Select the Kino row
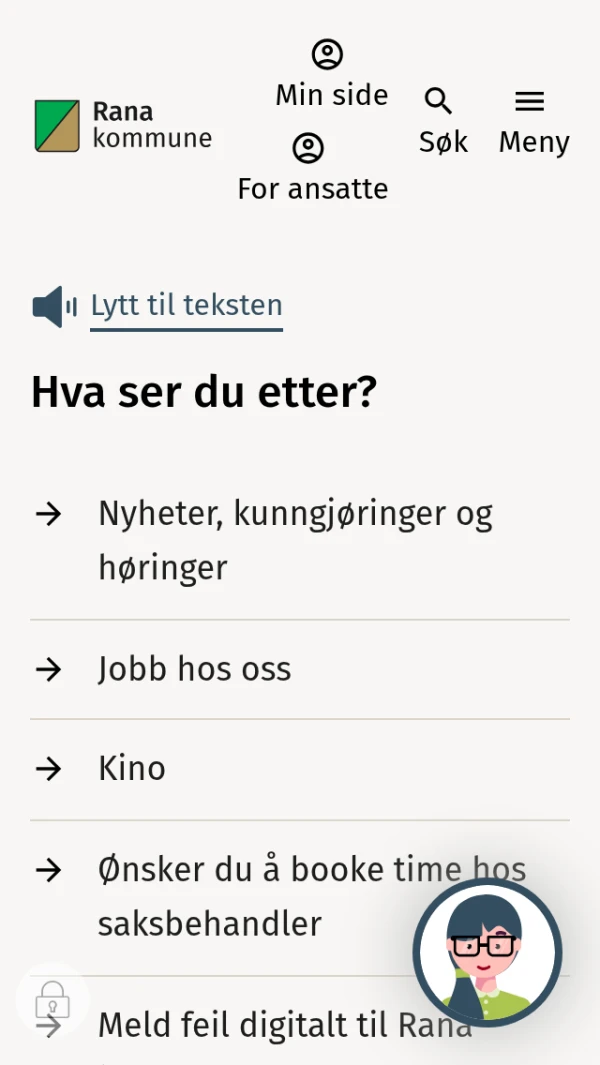Image resolution: width=600 pixels, height=1065 pixels. 132,768
